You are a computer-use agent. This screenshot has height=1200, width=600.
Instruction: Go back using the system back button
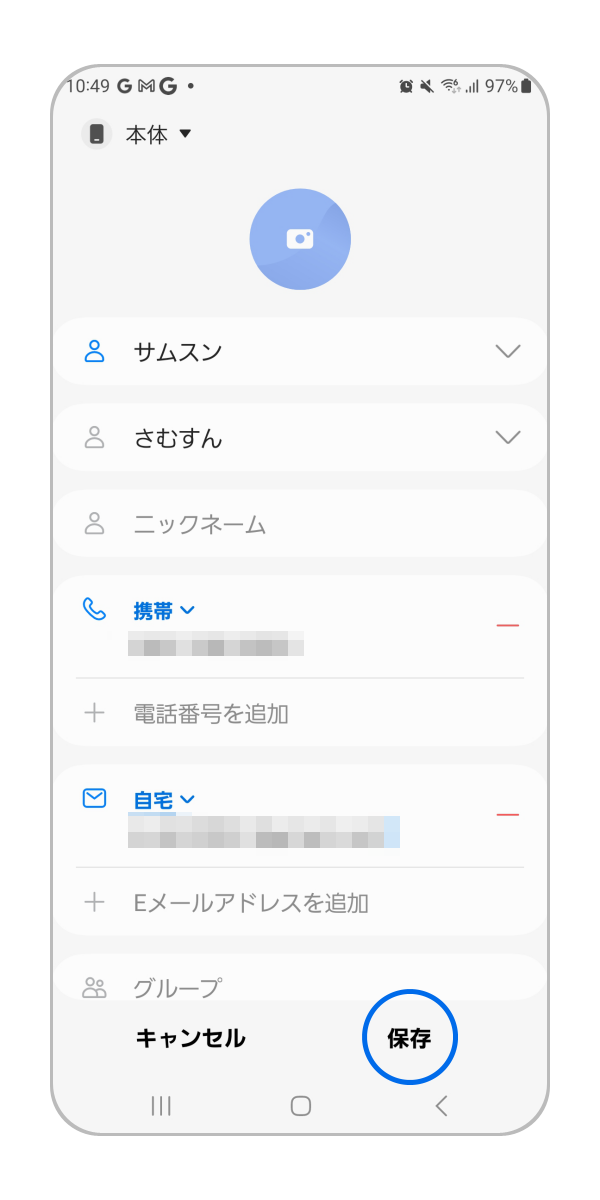441,1106
